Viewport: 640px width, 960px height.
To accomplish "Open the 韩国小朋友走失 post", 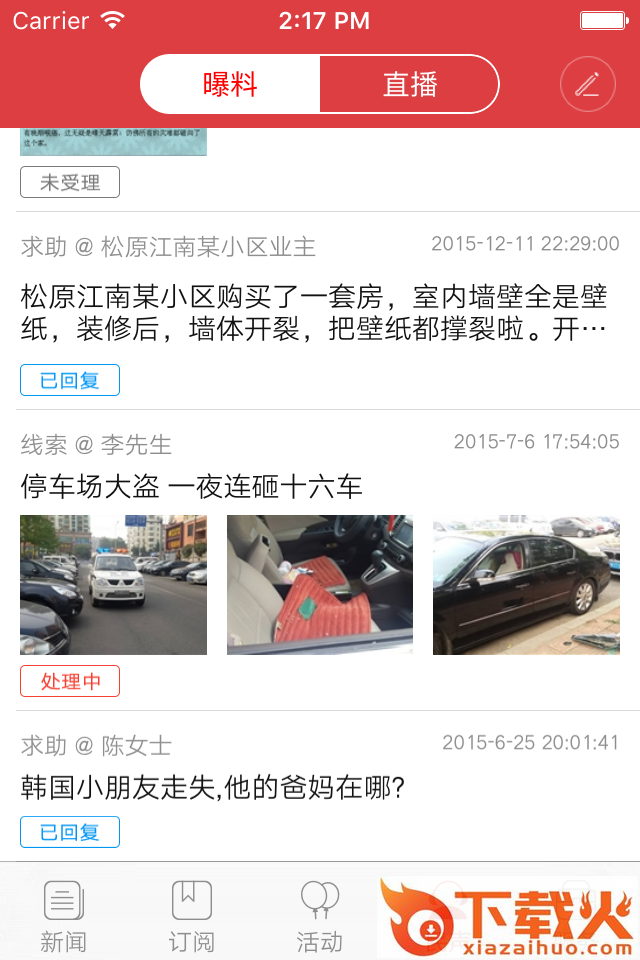I will tap(212, 788).
